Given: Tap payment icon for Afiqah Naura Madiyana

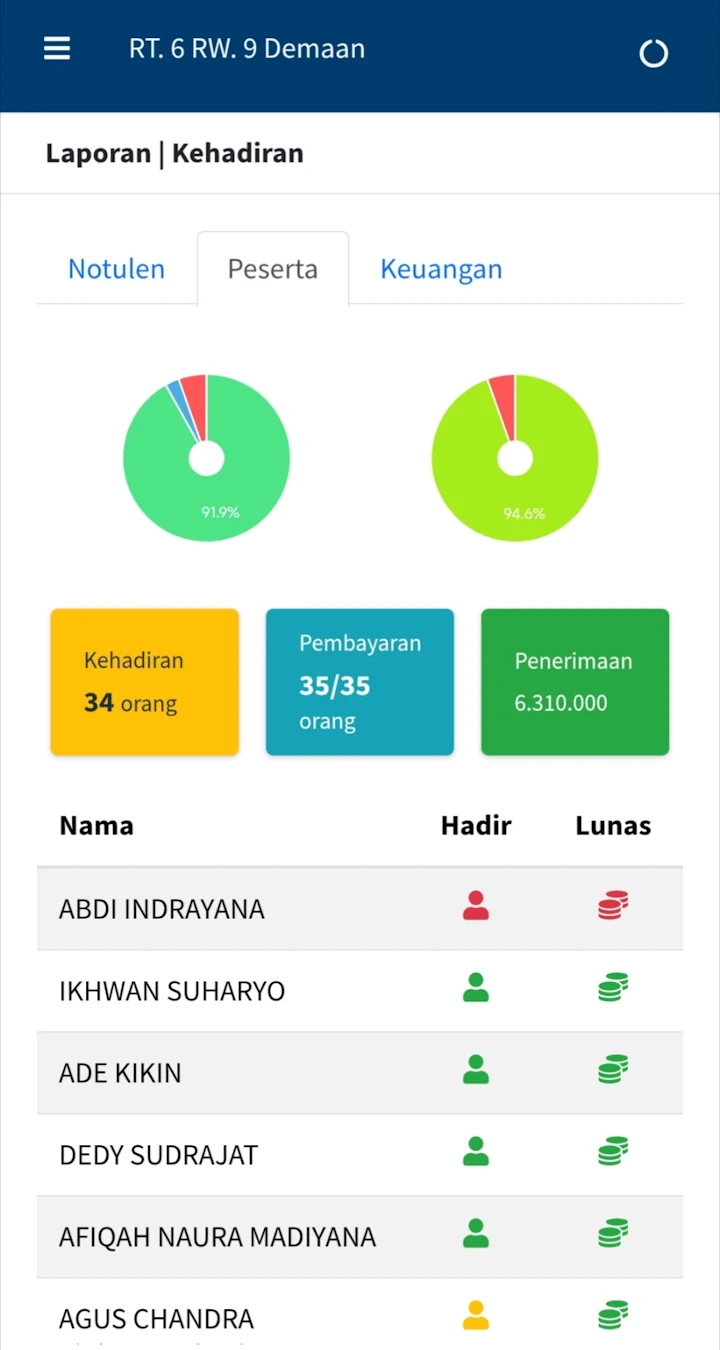Looking at the screenshot, I should 613,1235.
